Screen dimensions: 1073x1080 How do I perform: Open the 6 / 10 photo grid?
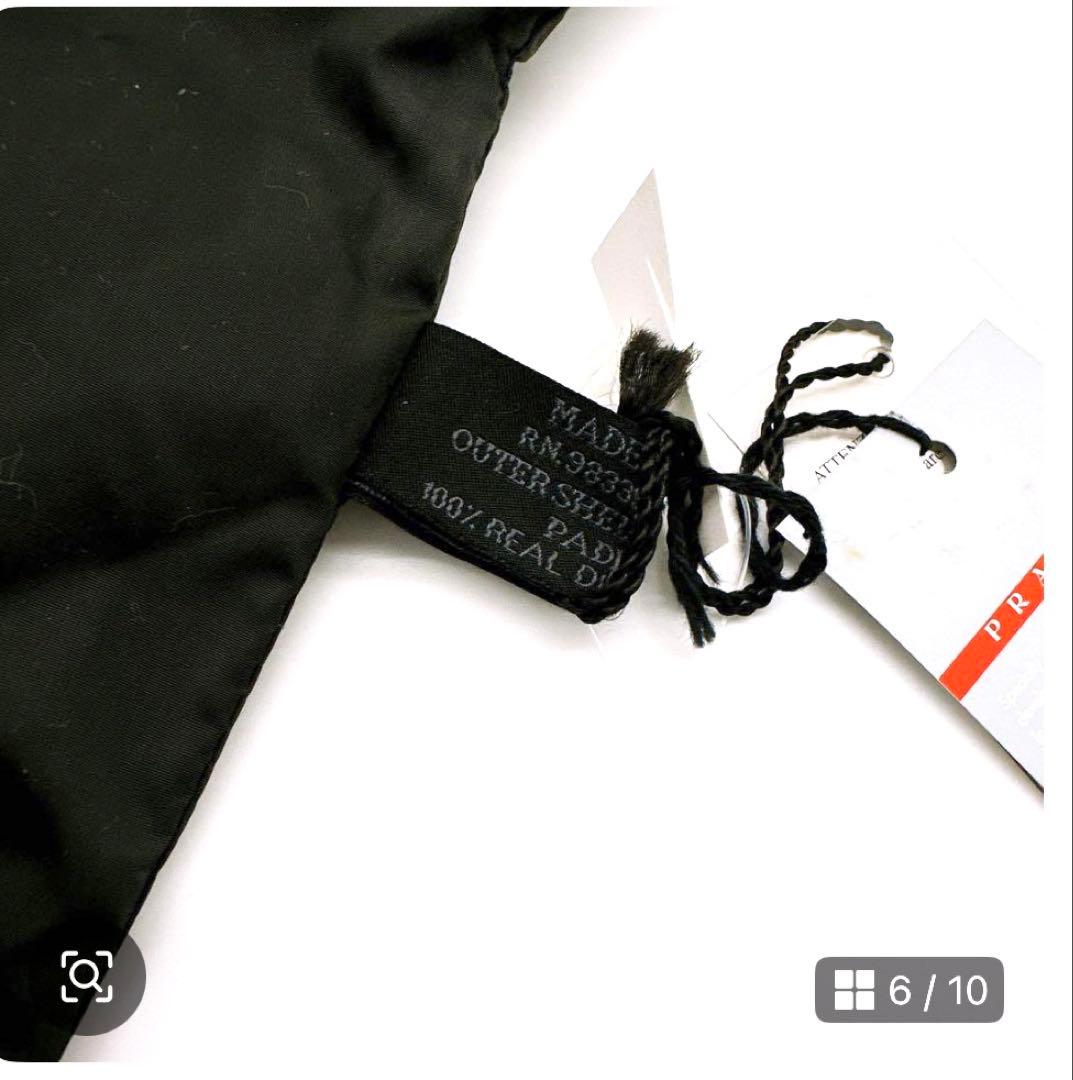909,990
